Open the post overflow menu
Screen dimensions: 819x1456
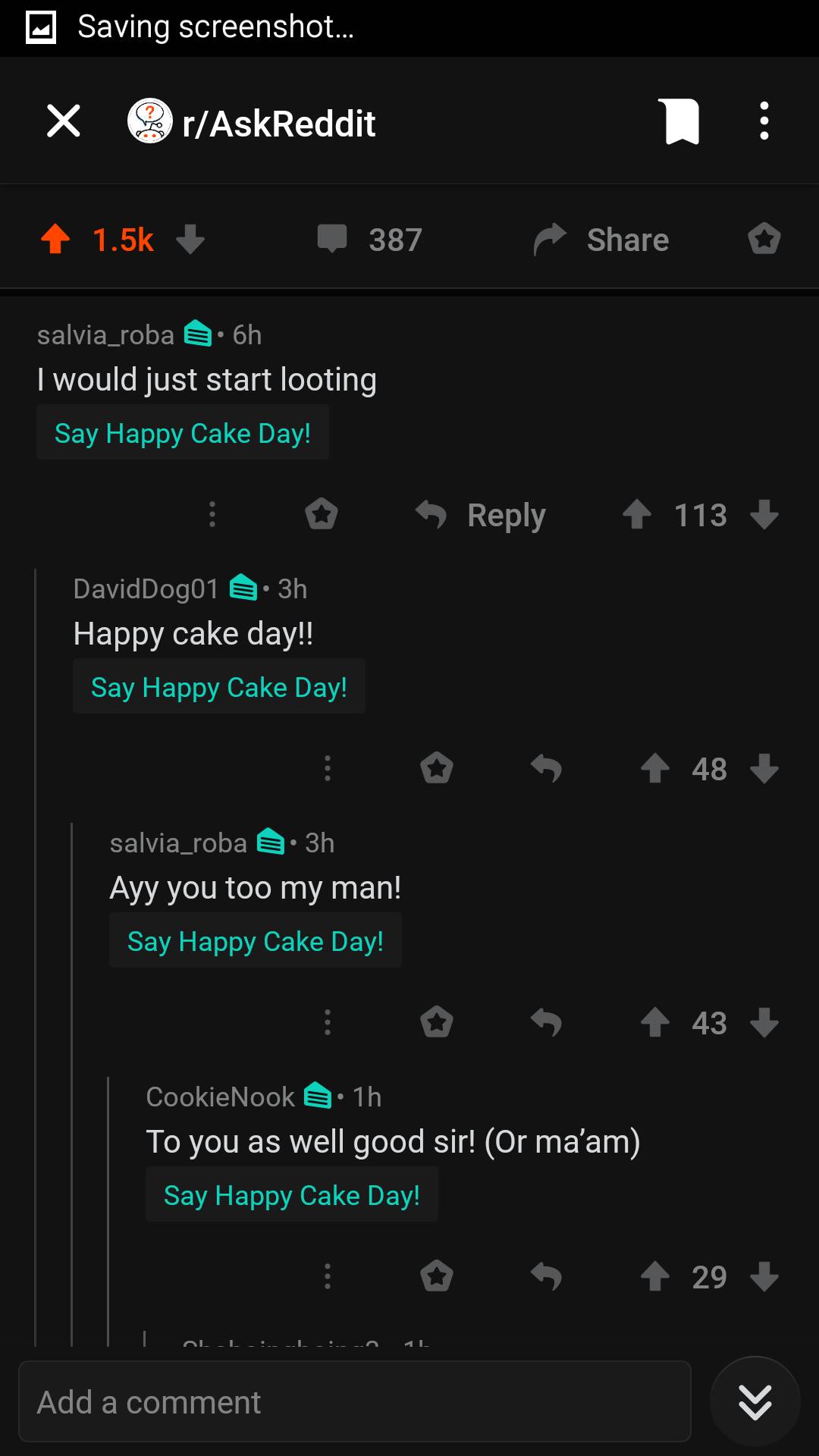(764, 121)
